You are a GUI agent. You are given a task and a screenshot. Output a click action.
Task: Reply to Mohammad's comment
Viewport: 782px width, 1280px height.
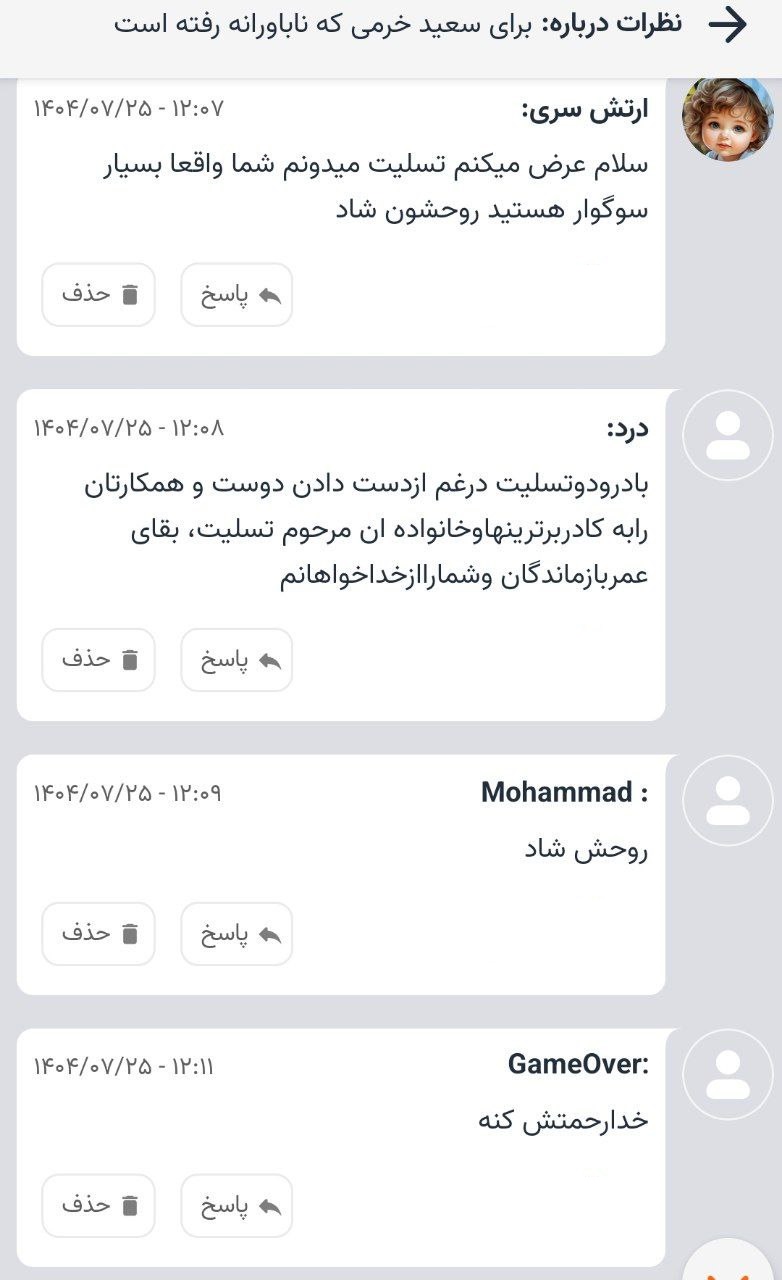point(237,934)
